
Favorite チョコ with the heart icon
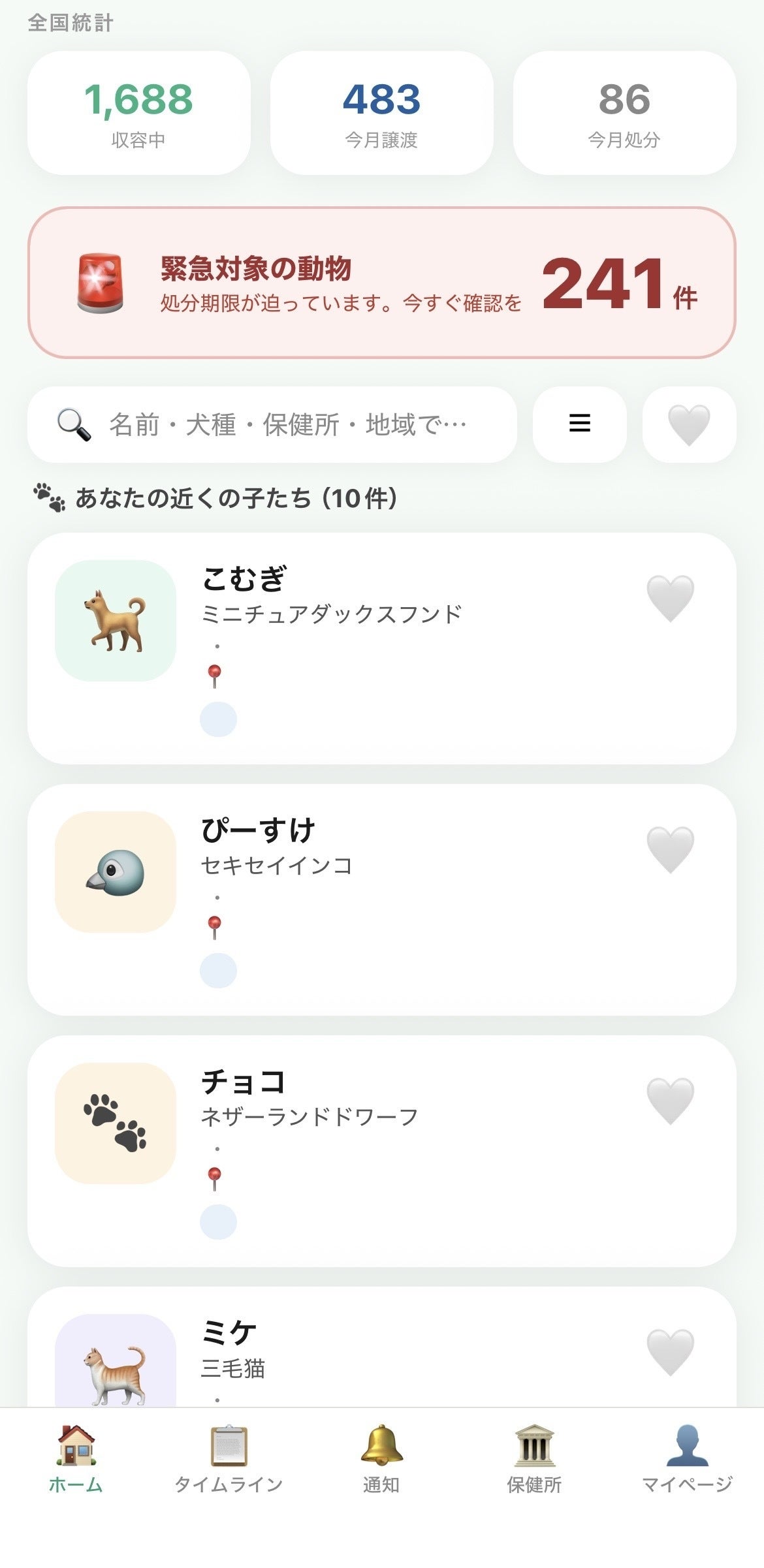[x=670, y=1101]
